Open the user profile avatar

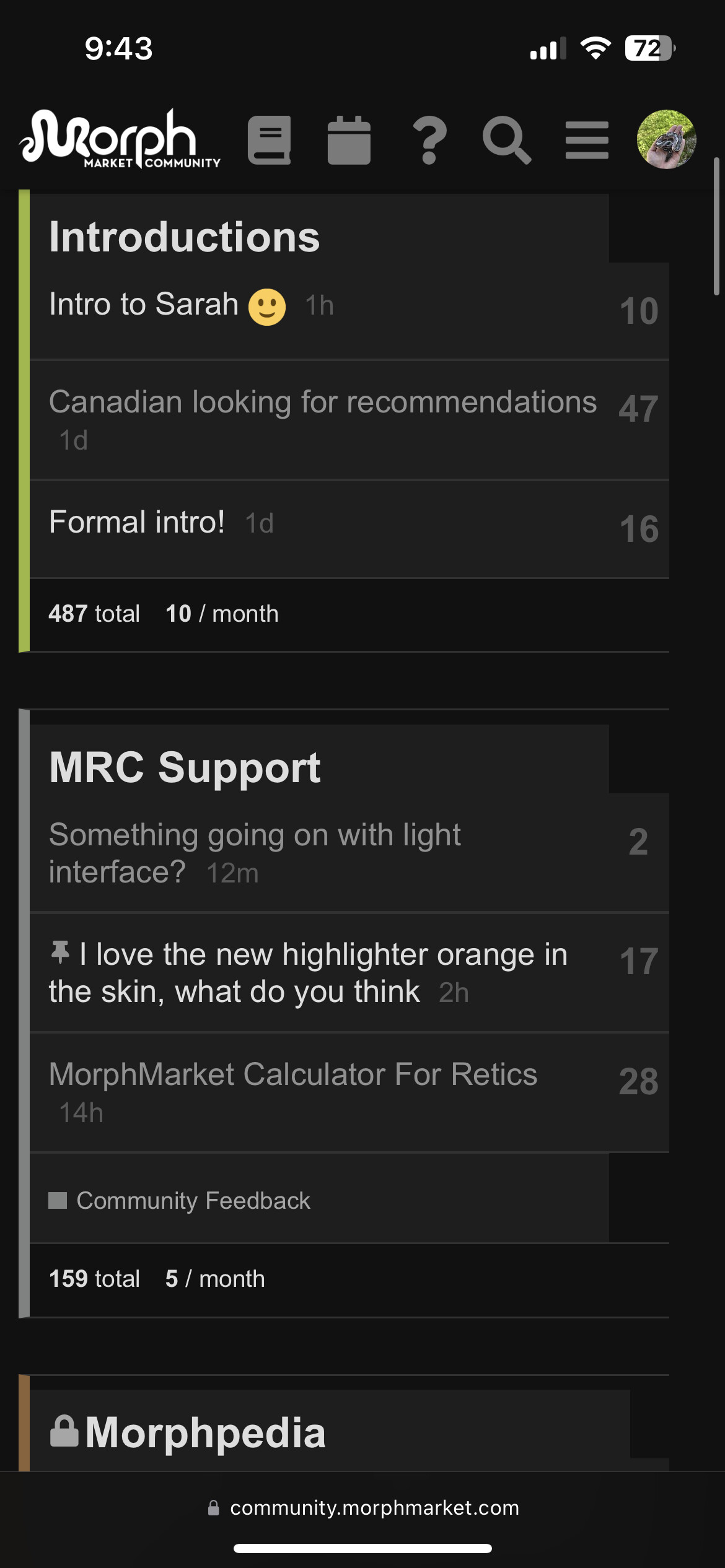point(666,139)
